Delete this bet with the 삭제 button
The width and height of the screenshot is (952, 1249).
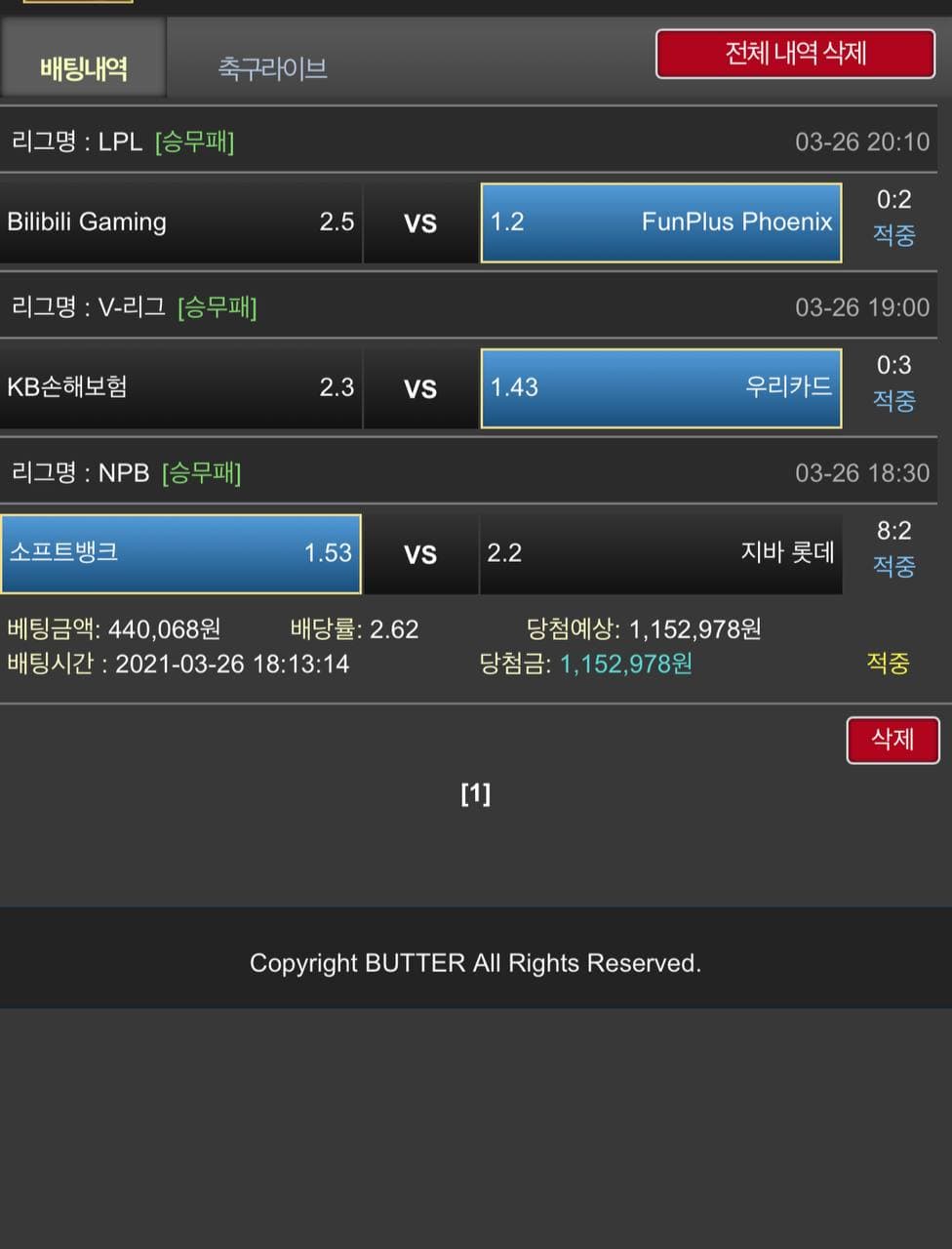(x=892, y=740)
